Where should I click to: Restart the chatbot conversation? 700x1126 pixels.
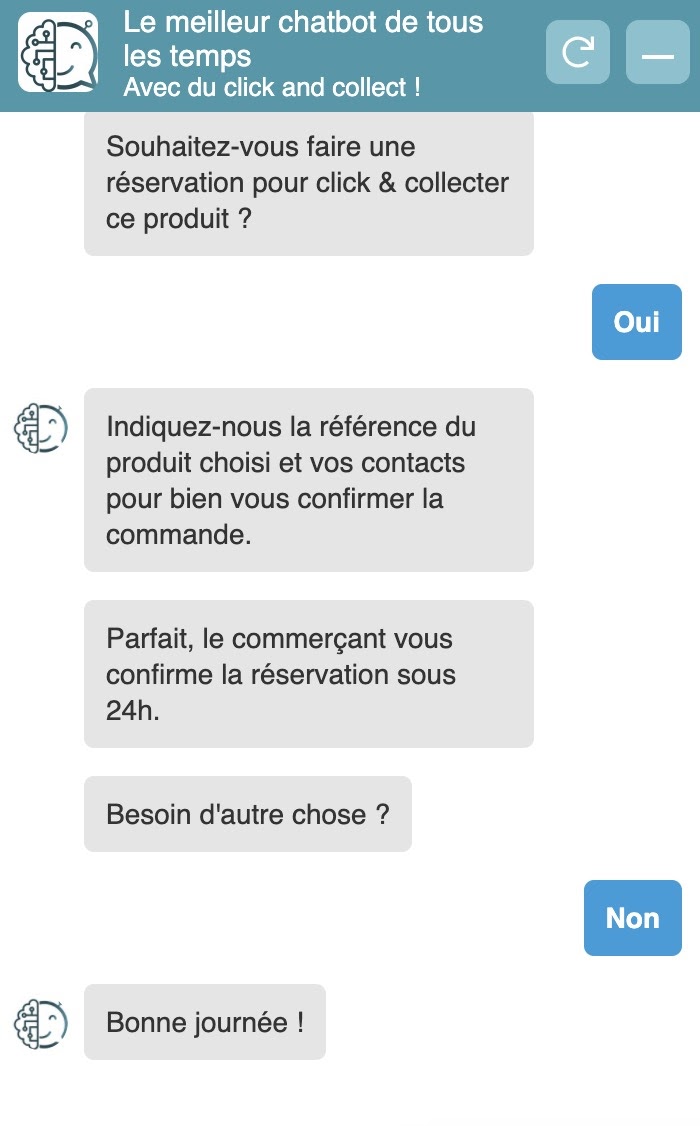577,52
